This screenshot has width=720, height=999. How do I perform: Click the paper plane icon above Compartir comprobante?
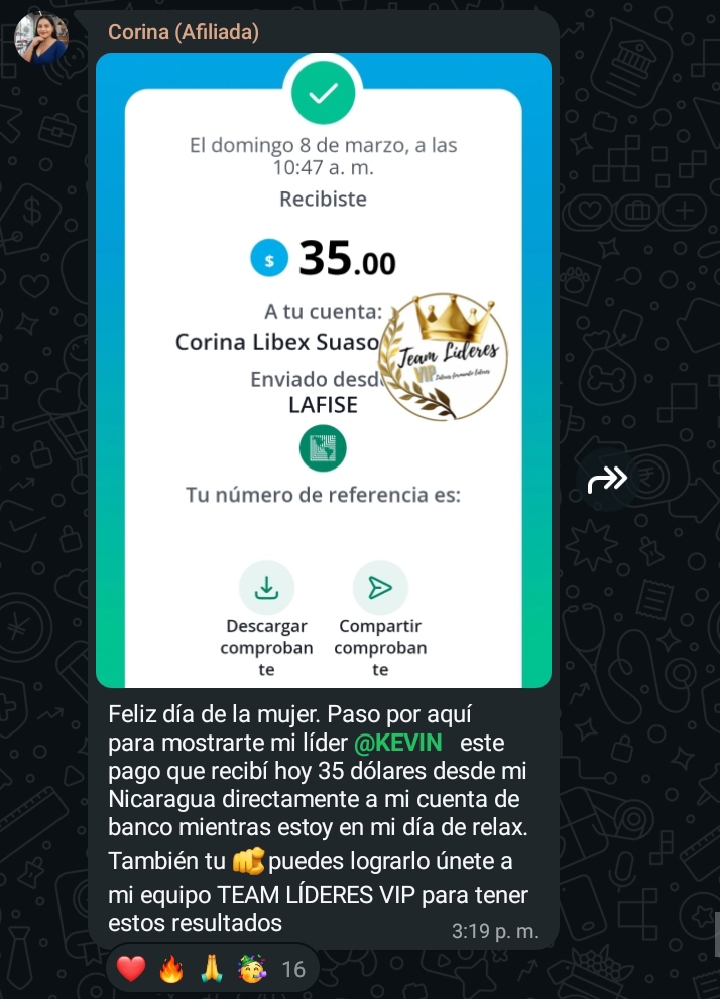tap(380, 589)
